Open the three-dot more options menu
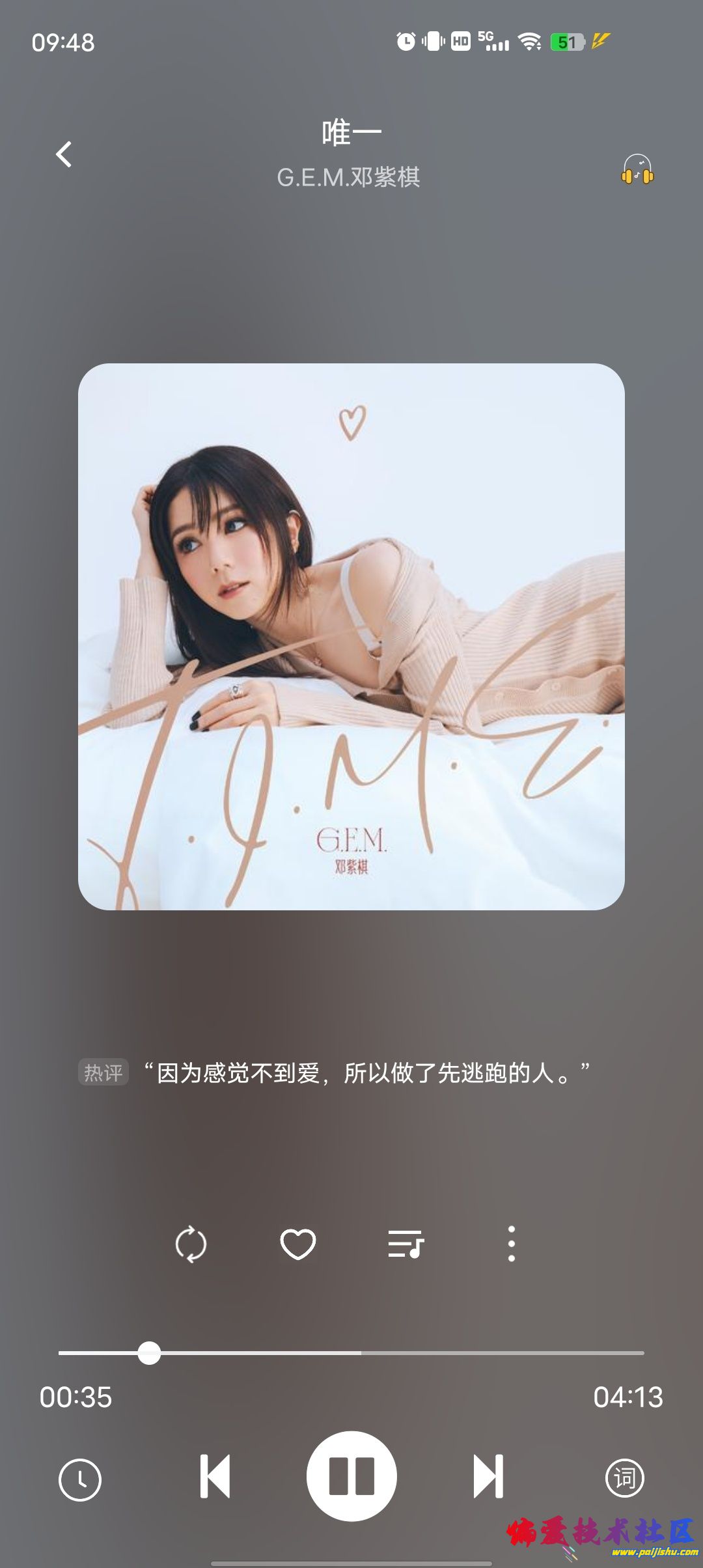 tap(512, 1244)
